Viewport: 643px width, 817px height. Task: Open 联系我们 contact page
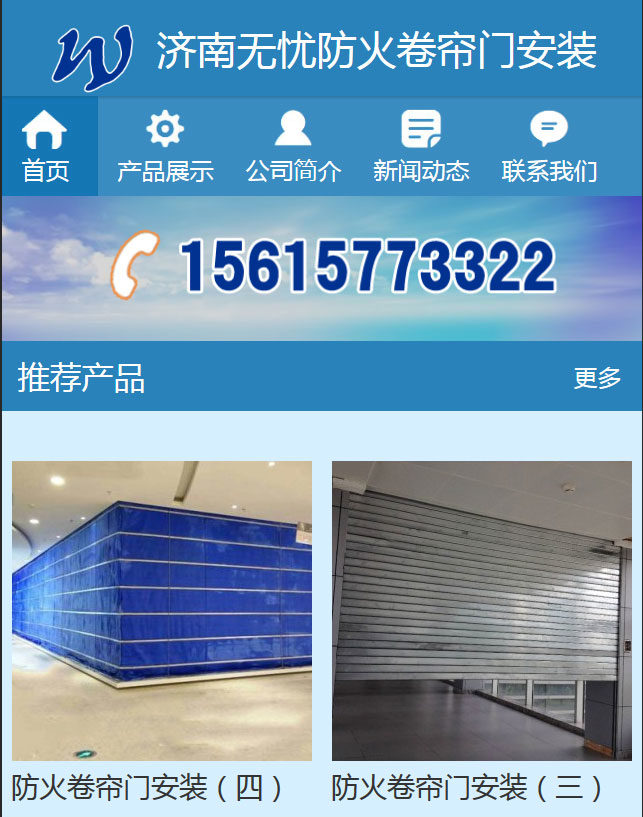click(549, 148)
